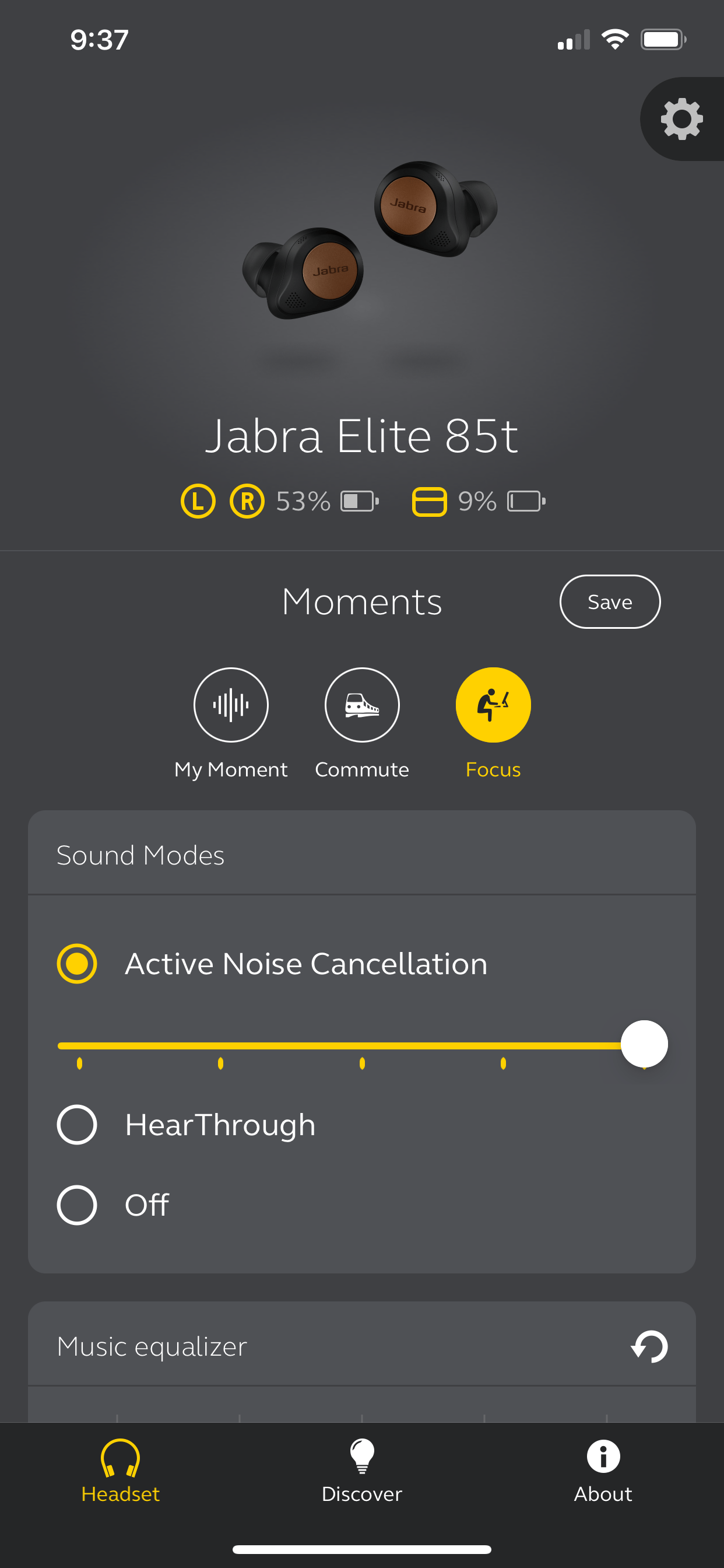Select Active Noise Cancellation mode

click(273, 964)
